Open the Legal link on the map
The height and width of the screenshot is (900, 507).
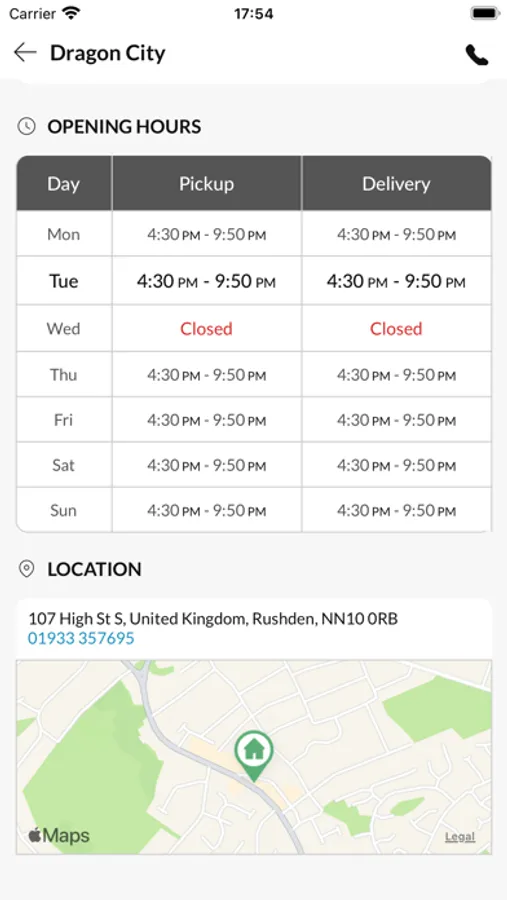pyautogui.click(x=460, y=837)
